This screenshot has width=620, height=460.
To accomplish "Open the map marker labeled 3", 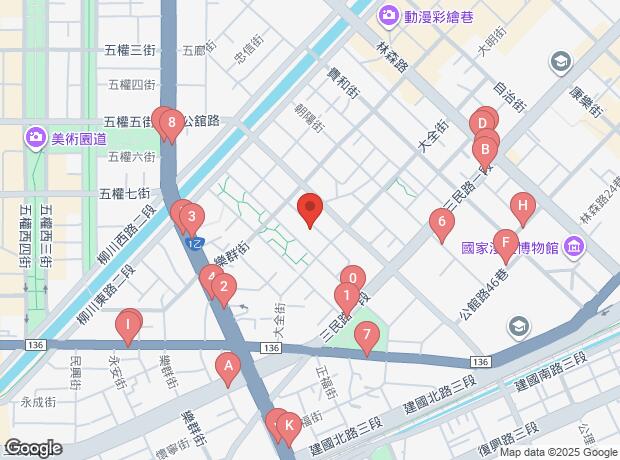I will (x=190, y=216).
